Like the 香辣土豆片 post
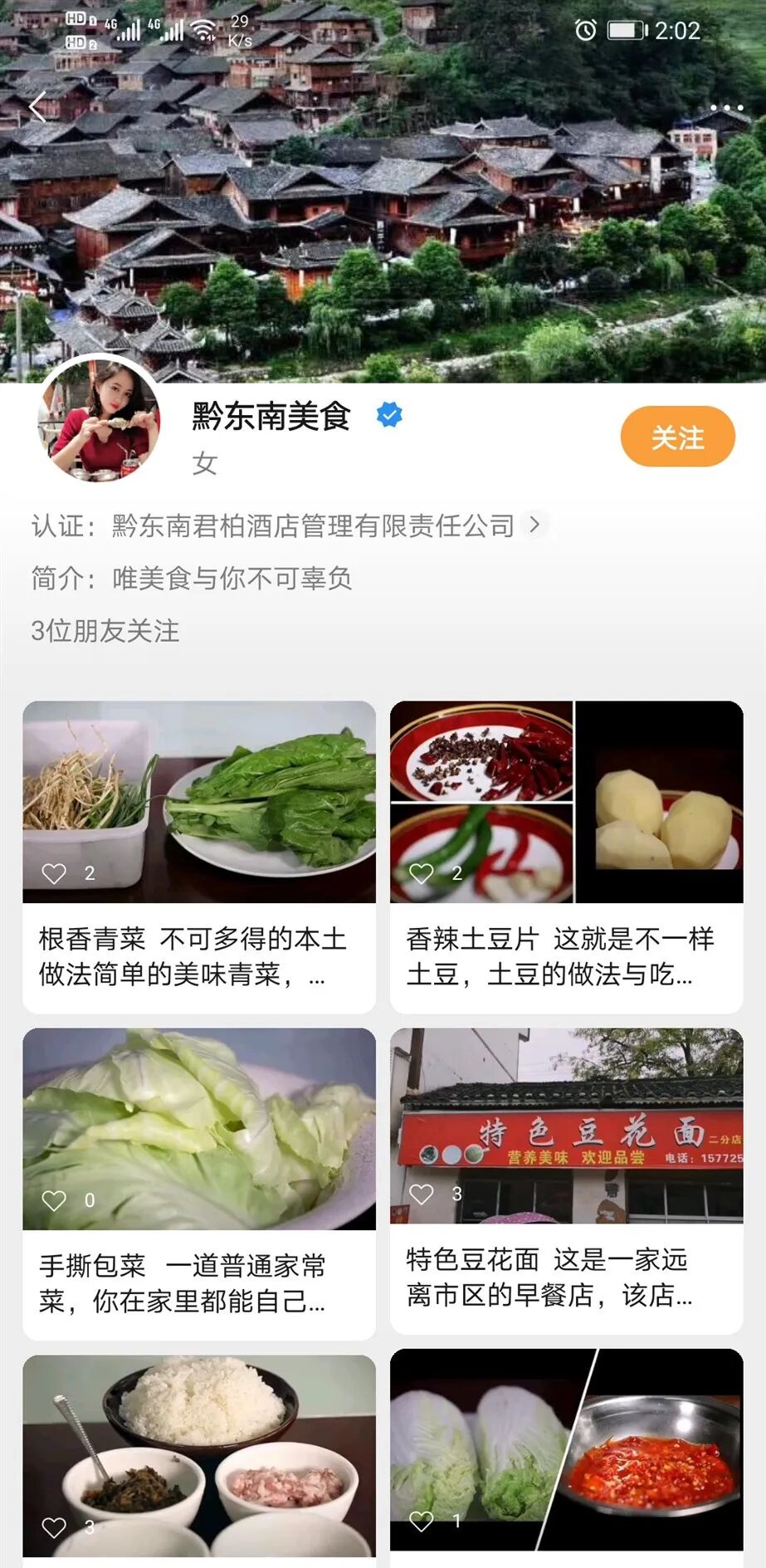Viewport: 766px width, 1568px height. (x=422, y=873)
